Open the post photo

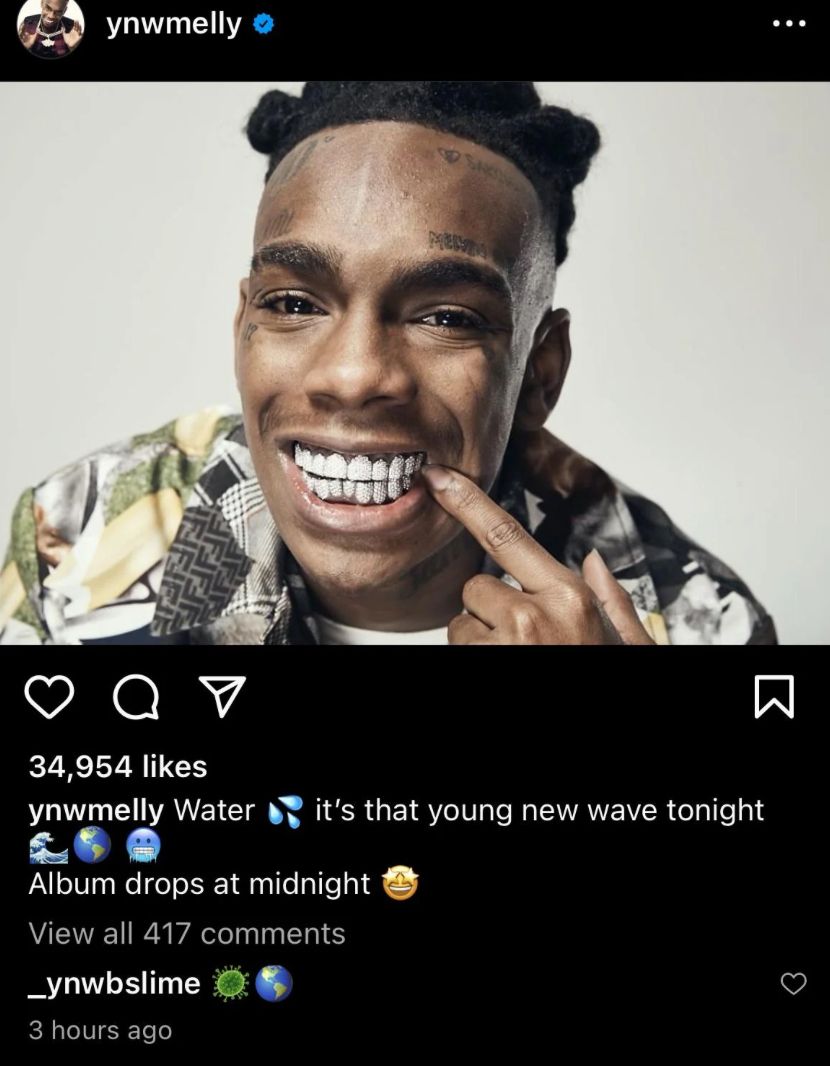[415, 363]
